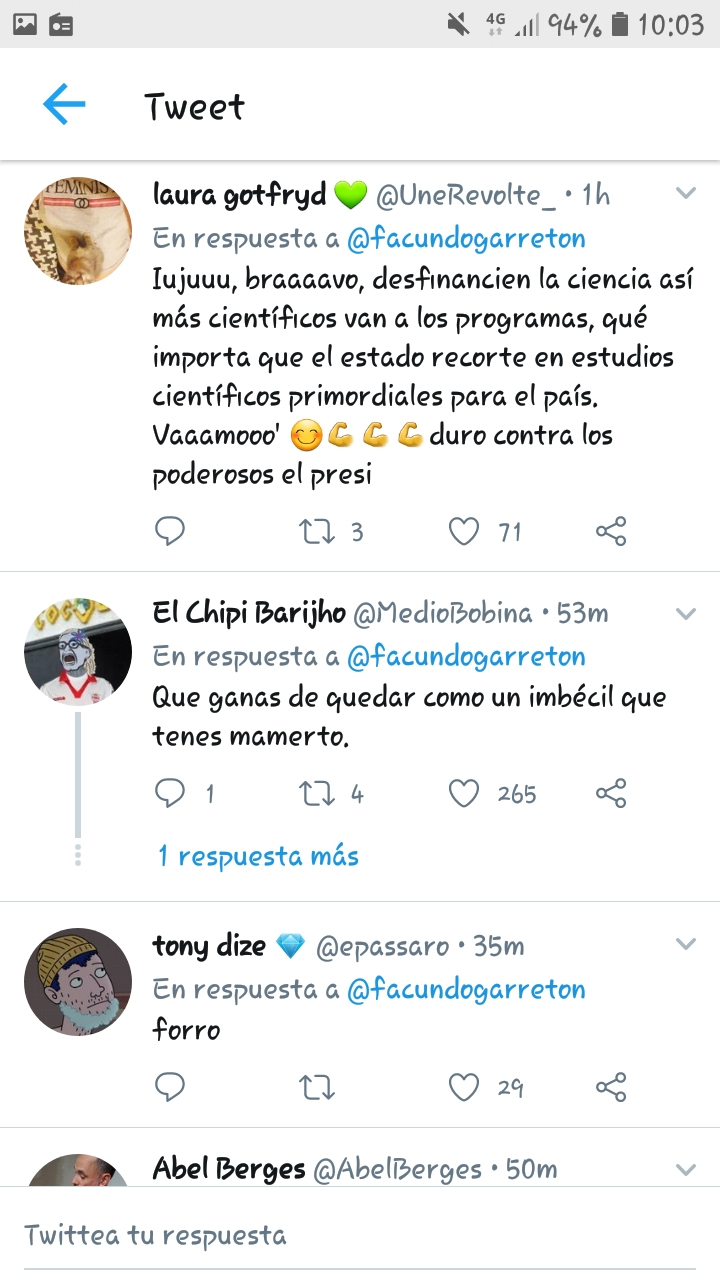Like laura gotfryd's tweet
720x1280 pixels.
[463, 531]
